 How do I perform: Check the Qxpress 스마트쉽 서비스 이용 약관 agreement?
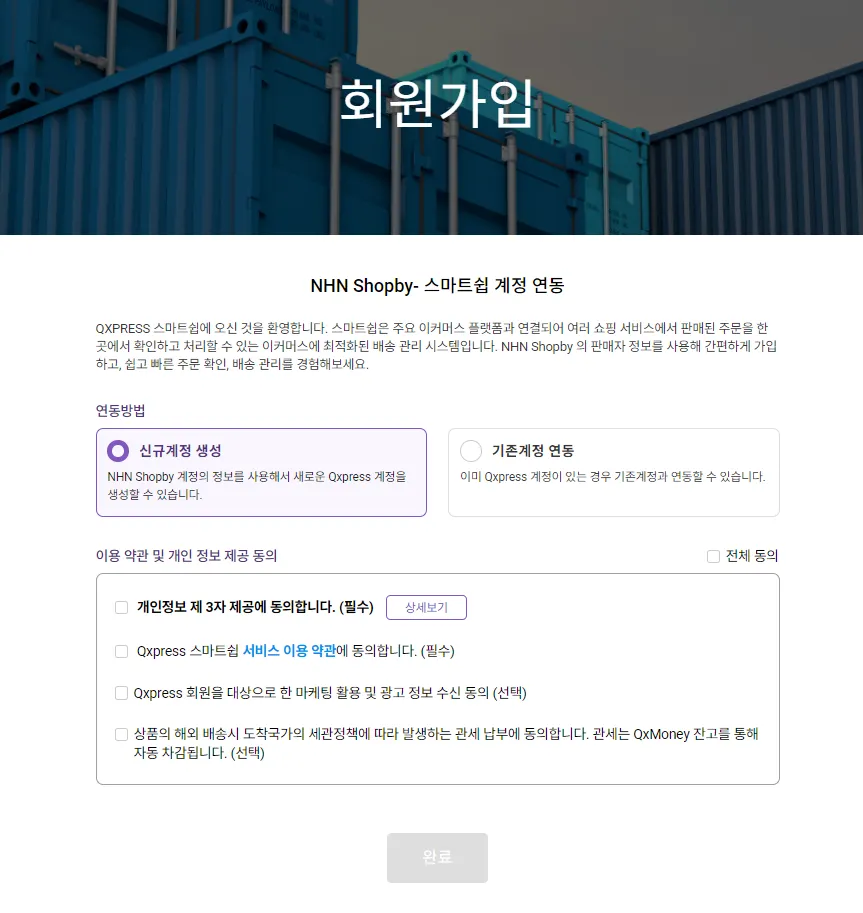coord(121,651)
